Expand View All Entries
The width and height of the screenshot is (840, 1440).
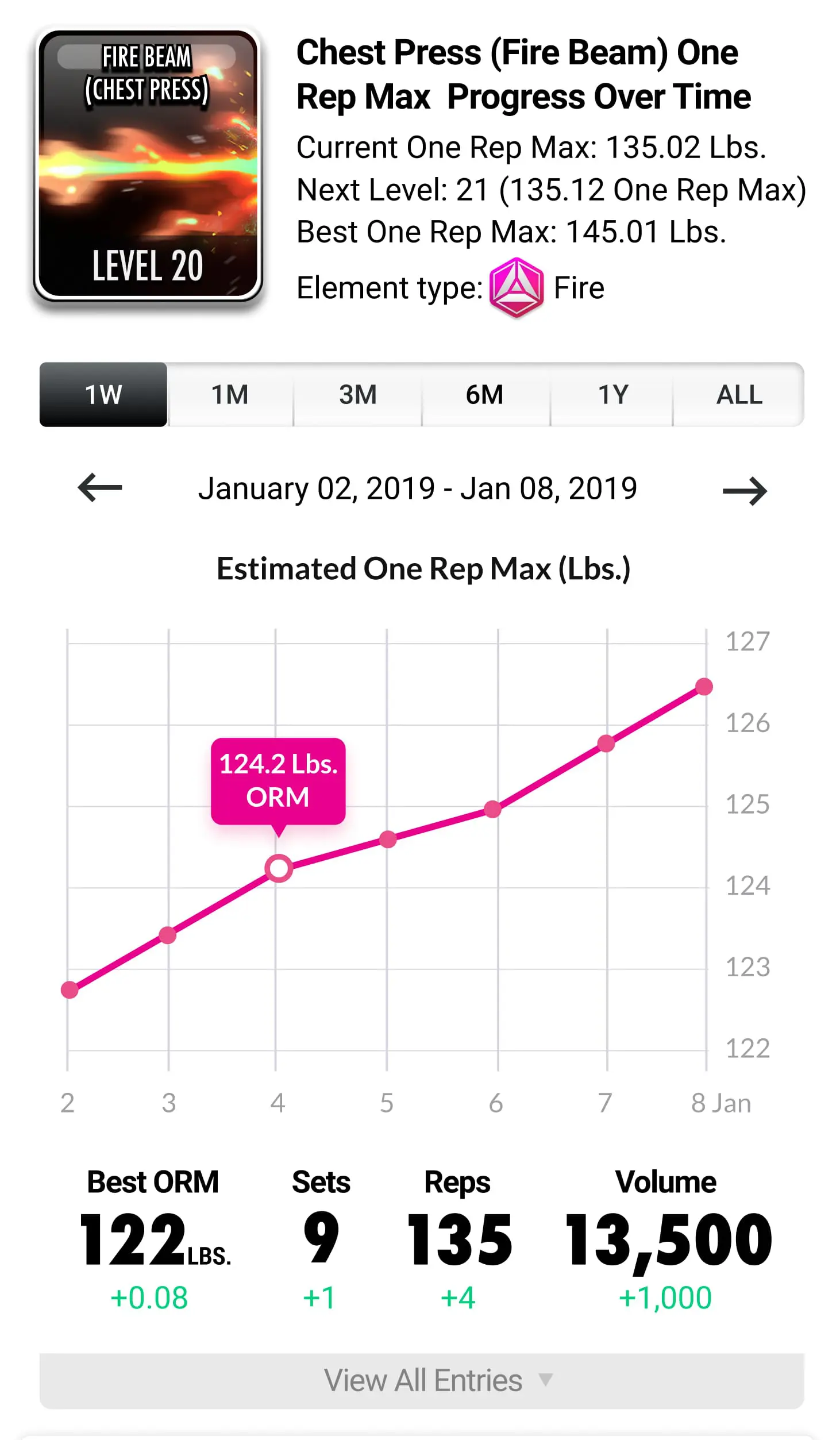tap(422, 1380)
